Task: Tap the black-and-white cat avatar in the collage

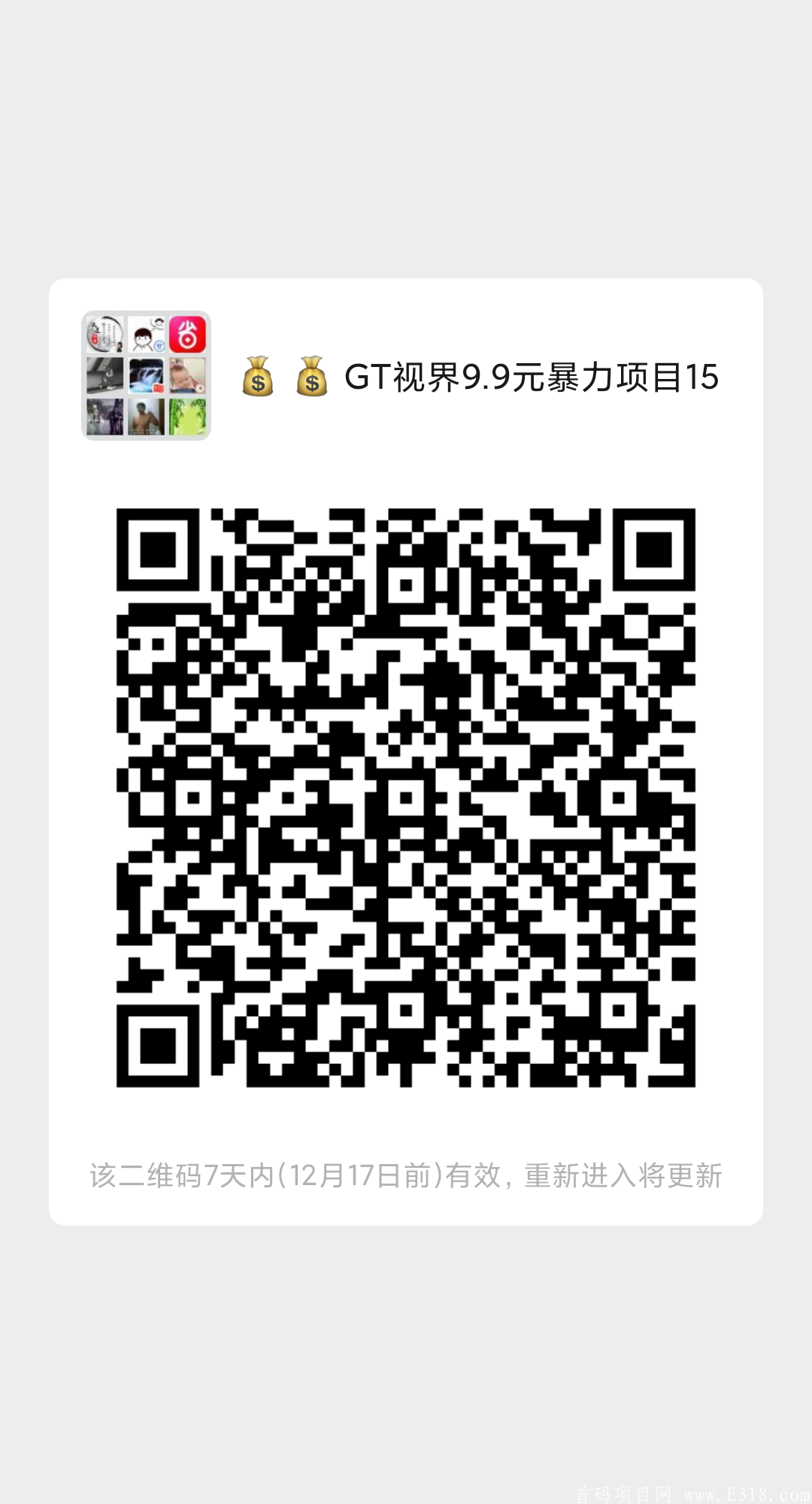Action: (x=104, y=374)
